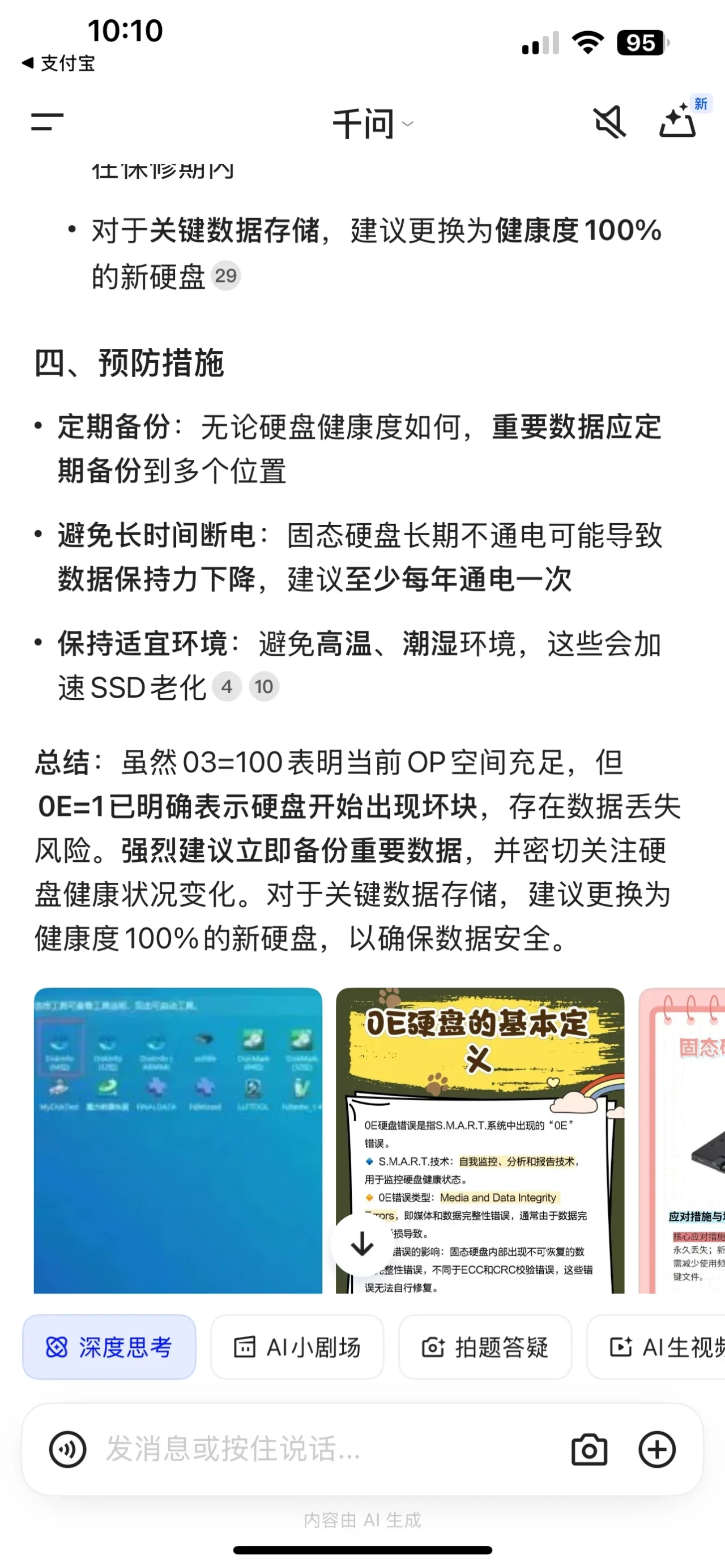Tap the voice input icon
The width and height of the screenshot is (725, 1568).
(x=67, y=1449)
